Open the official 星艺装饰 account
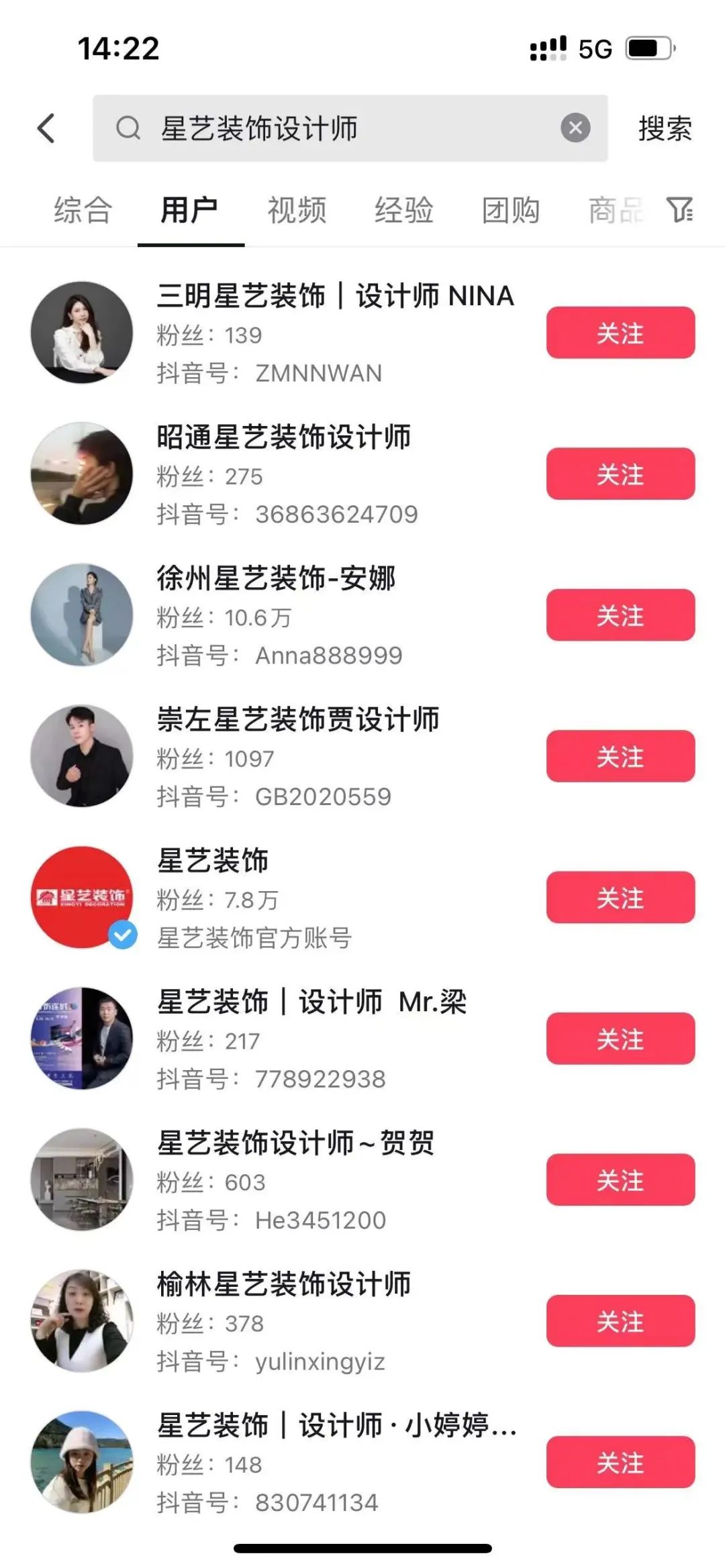Screen dimensions: 725x1568 pos(213,861)
